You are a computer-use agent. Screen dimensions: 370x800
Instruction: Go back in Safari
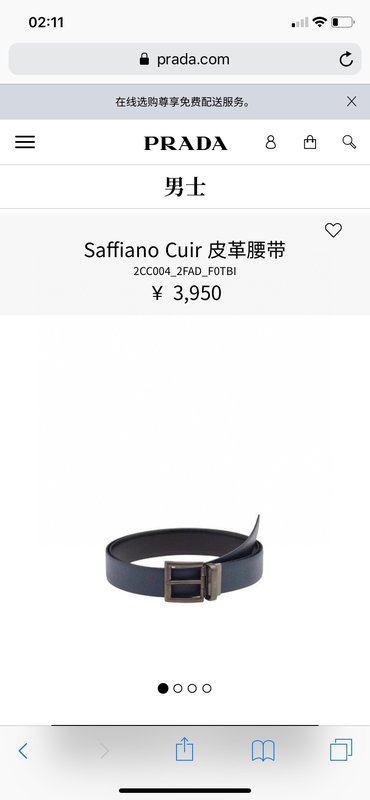tap(23, 751)
